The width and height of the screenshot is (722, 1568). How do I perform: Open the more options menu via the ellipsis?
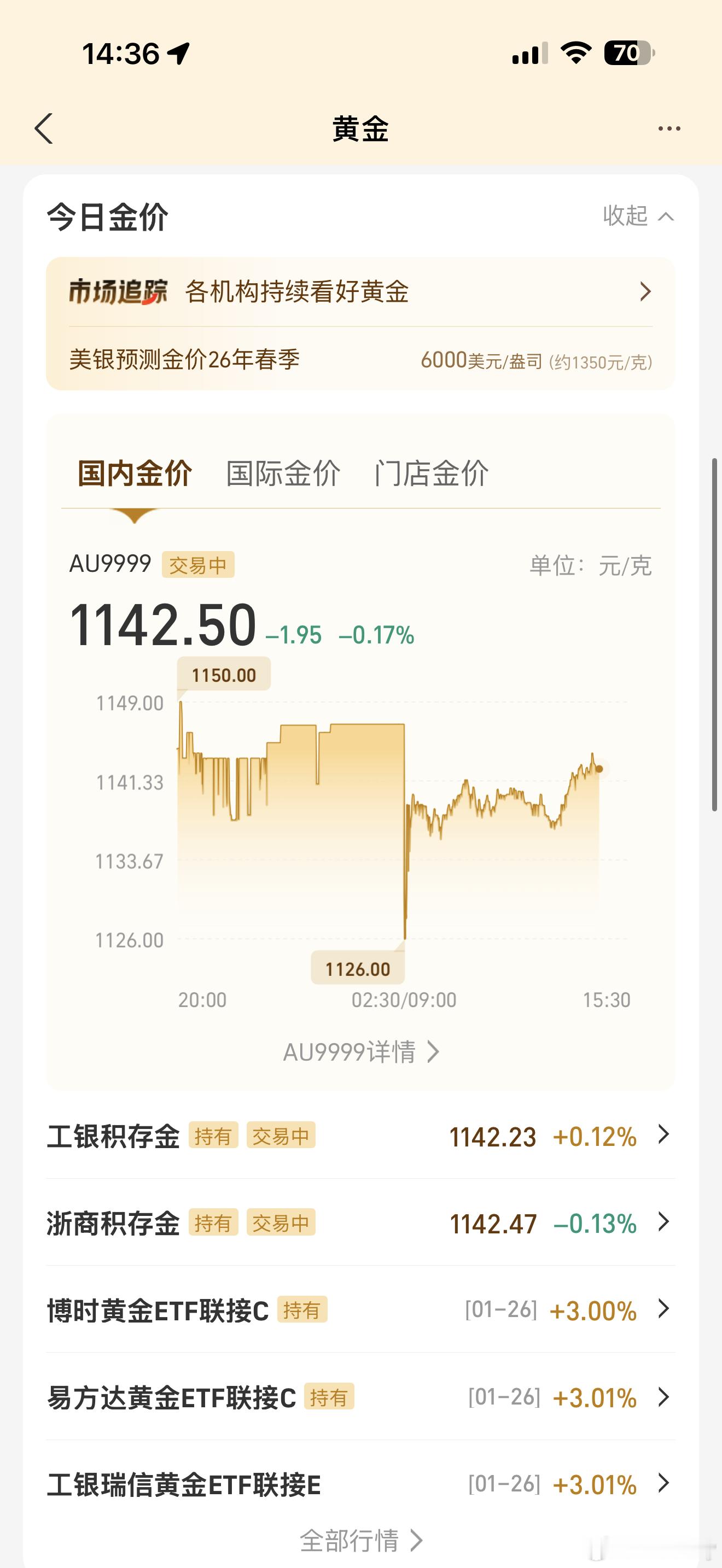(x=669, y=128)
